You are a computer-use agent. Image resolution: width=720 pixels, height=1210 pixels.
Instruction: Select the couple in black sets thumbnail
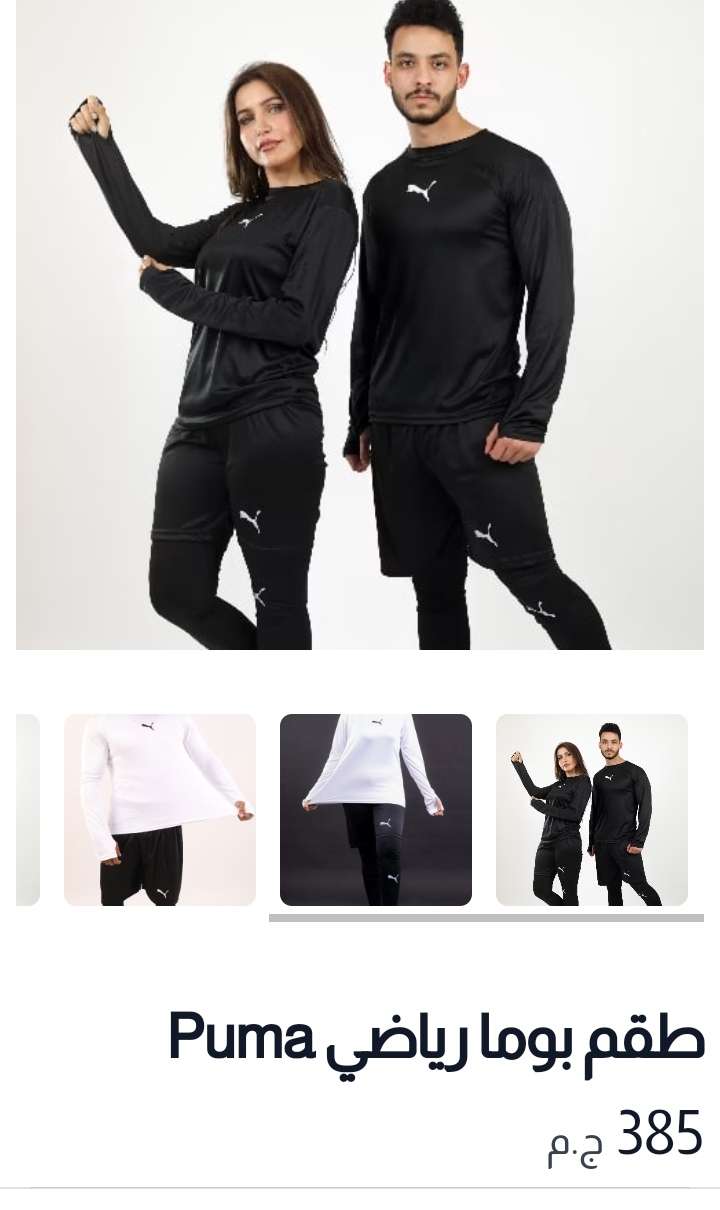tap(592, 810)
